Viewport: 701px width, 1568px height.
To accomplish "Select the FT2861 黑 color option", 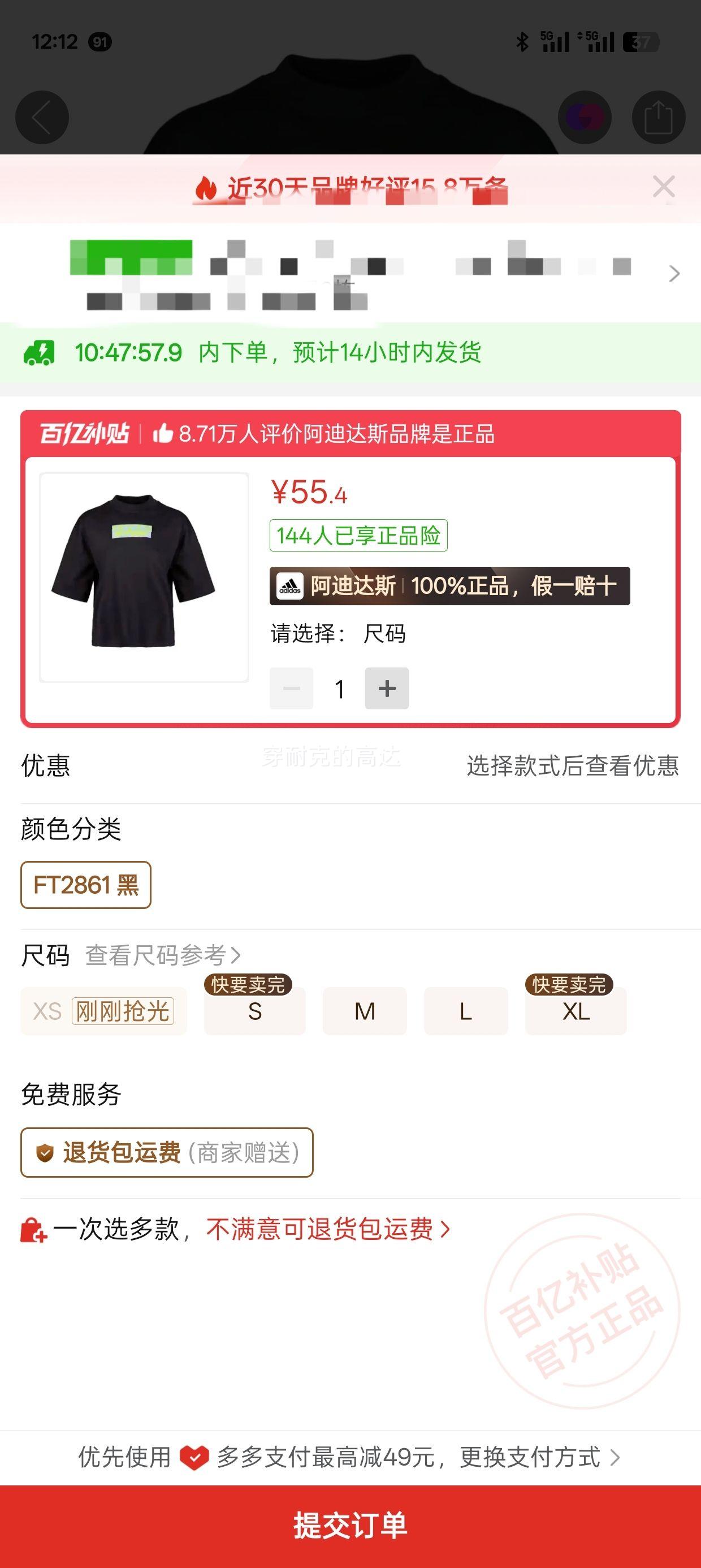I will [85, 886].
